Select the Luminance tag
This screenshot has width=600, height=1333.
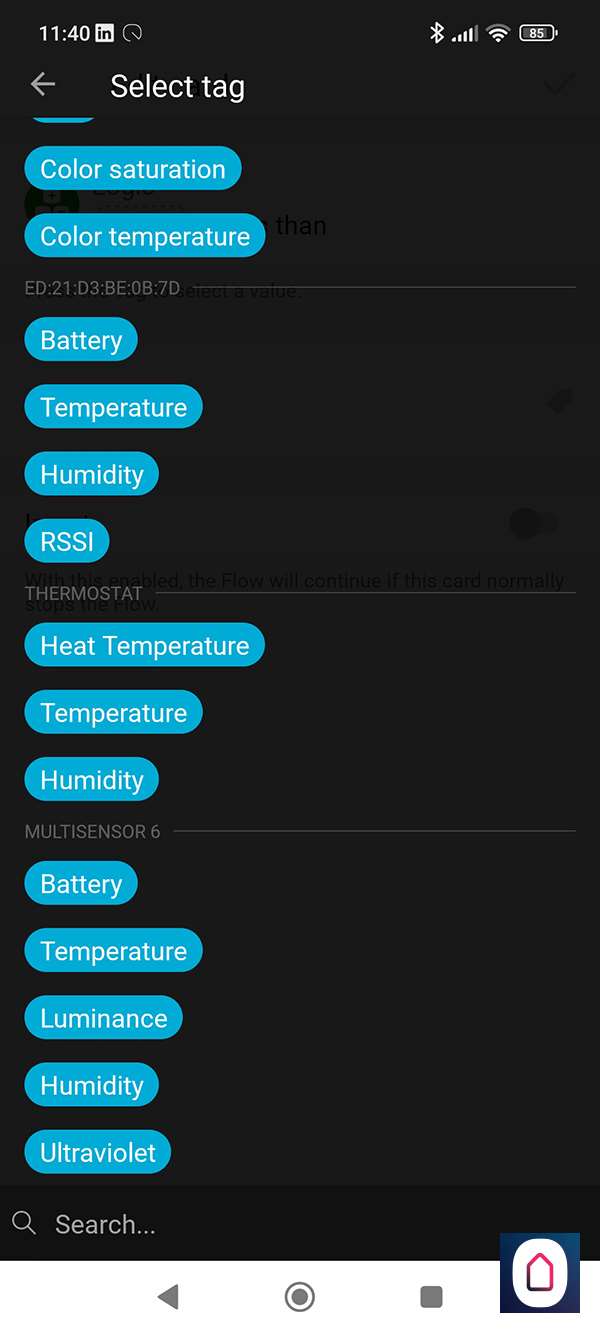(103, 1017)
